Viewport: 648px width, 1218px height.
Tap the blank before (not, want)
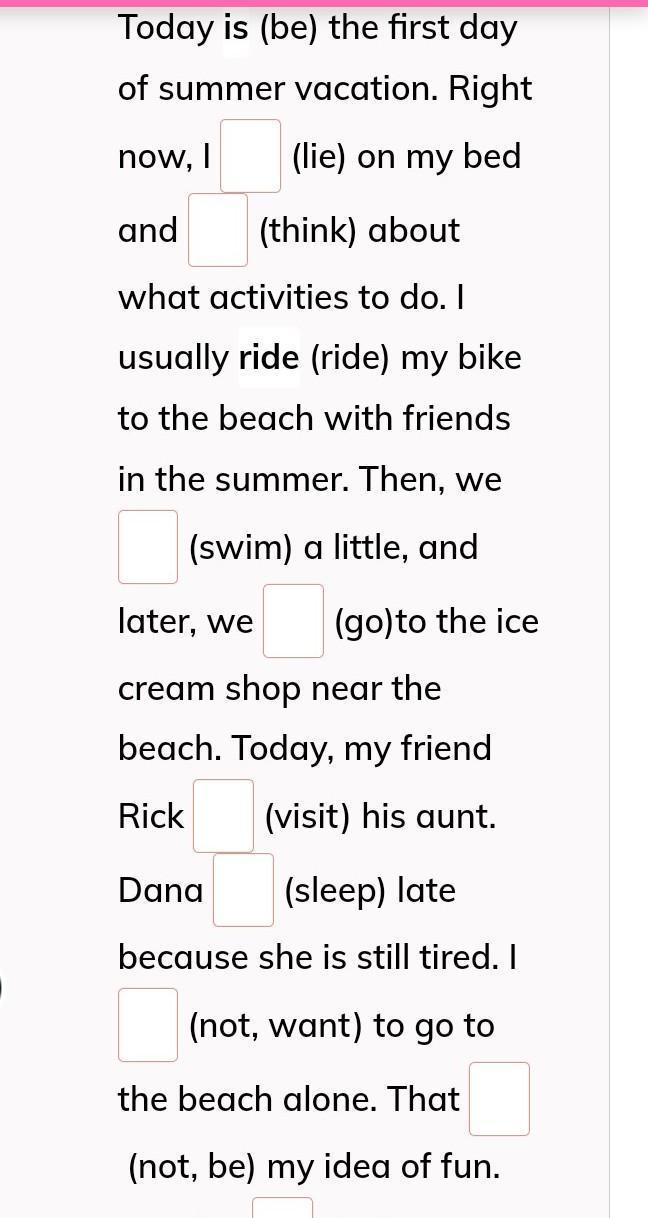(148, 1025)
